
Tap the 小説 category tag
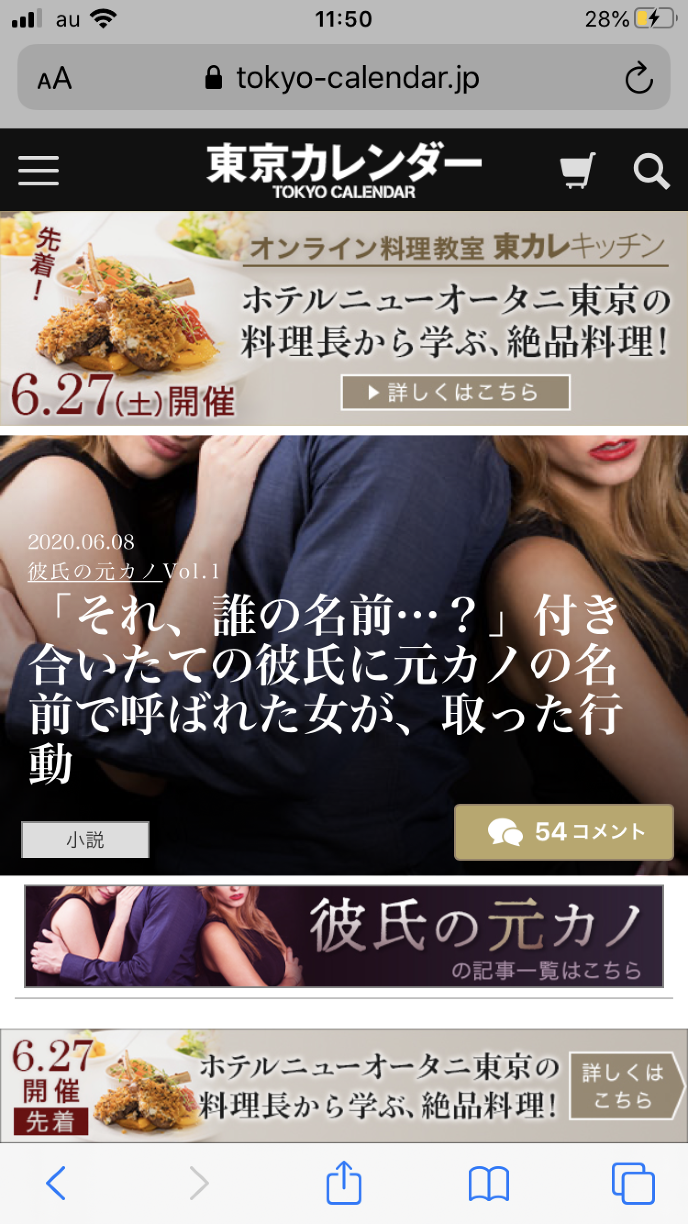[x=85, y=840]
